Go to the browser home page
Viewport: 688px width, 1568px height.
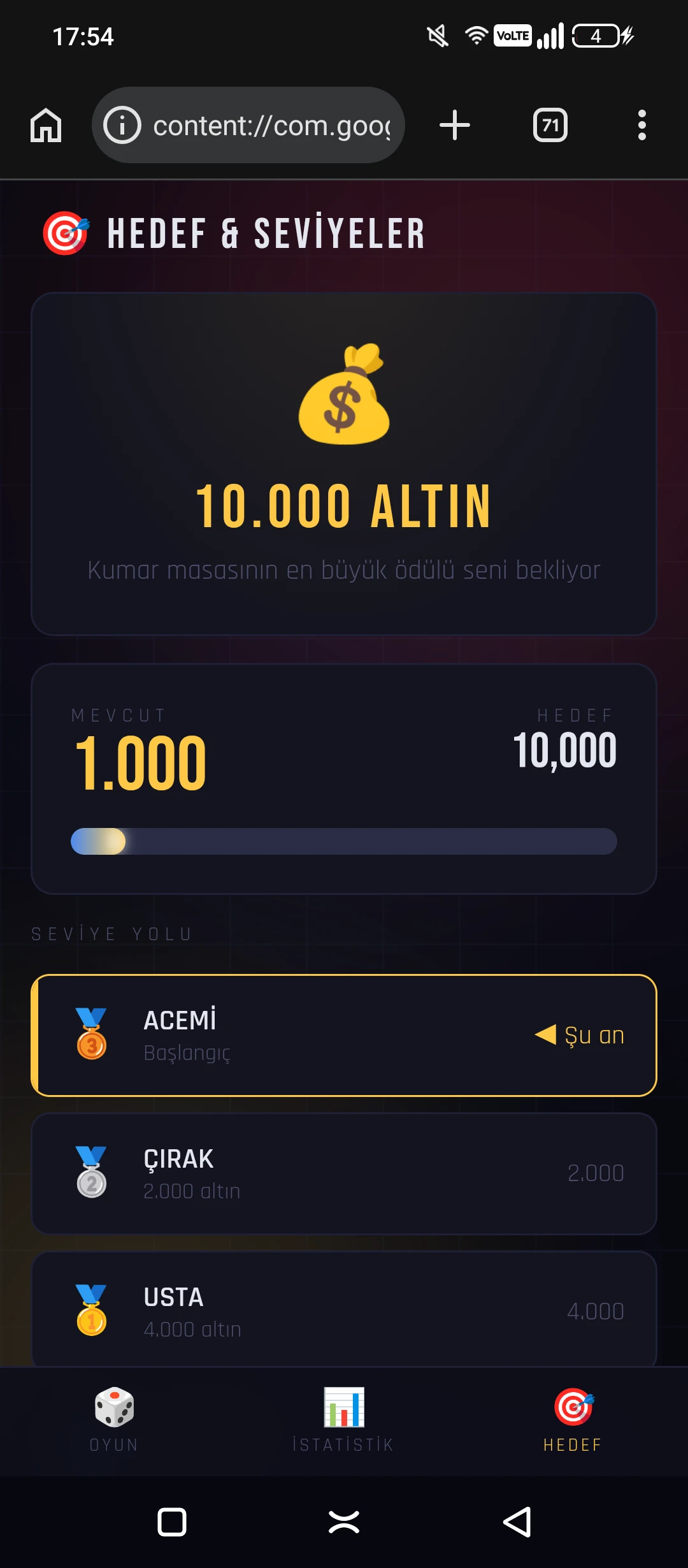click(46, 125)
